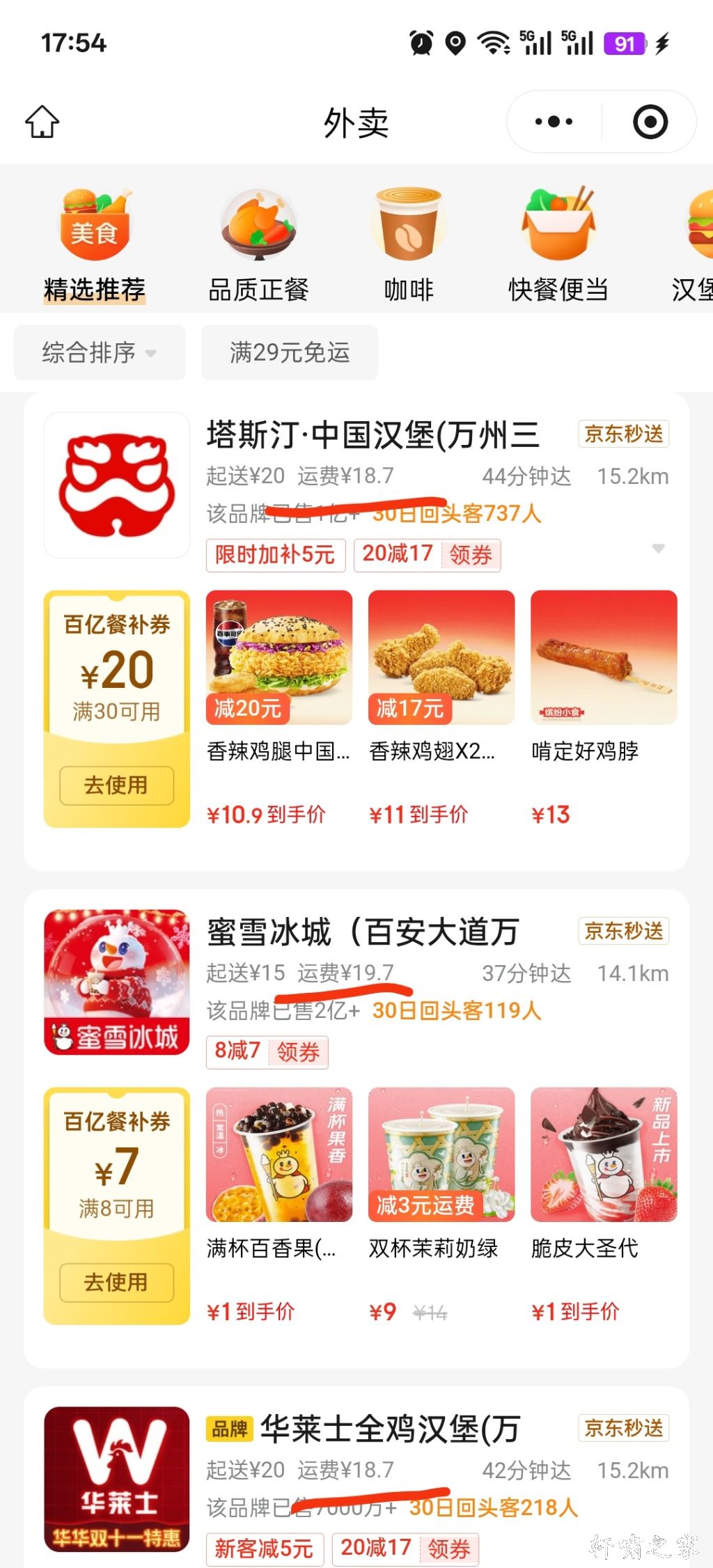Switch to 品质正餐 category

(x=258, y=244)
